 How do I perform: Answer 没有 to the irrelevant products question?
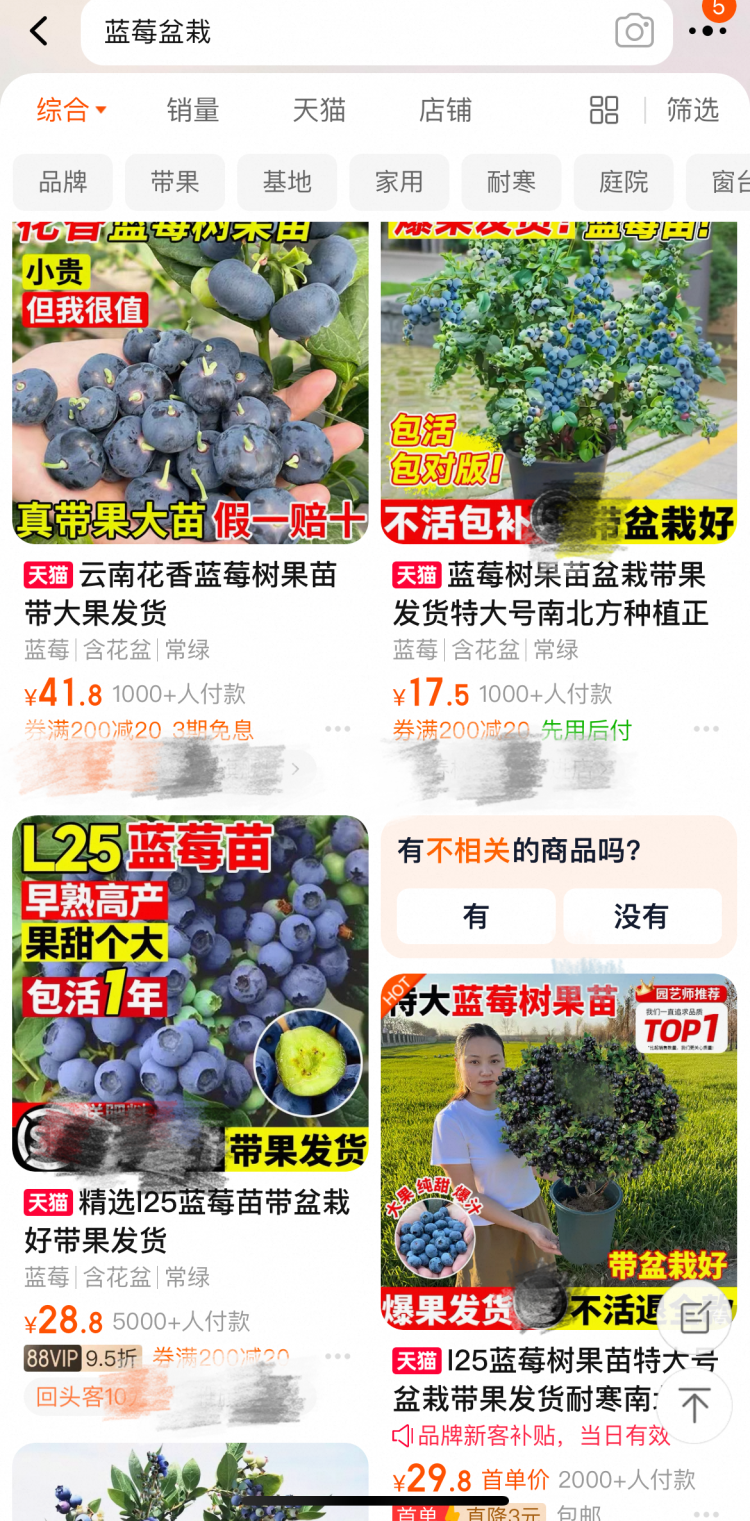pyautogui.click(x=641, y=916)
